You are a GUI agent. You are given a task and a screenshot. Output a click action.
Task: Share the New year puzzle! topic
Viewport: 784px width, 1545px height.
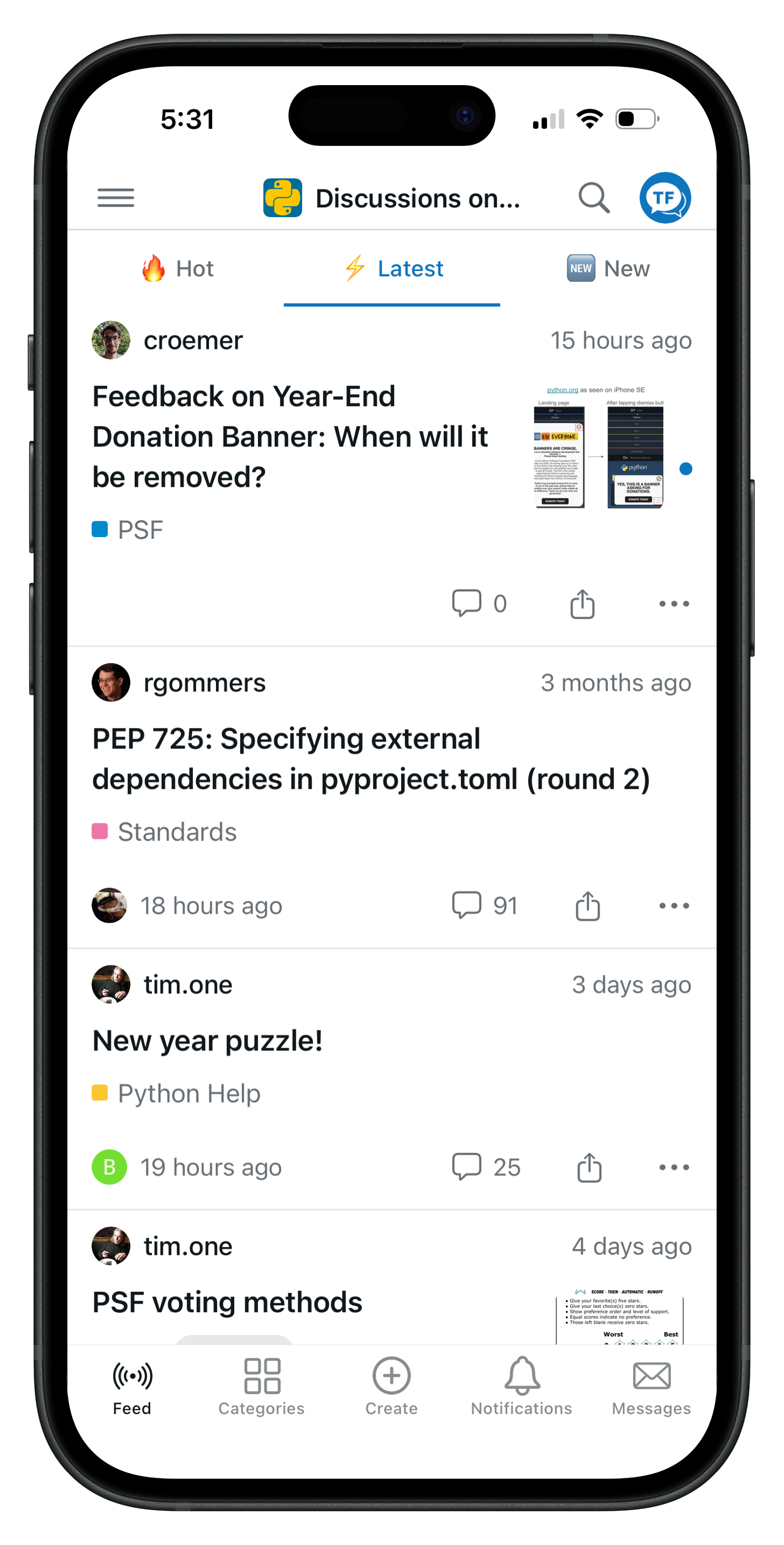point(589,1166)
